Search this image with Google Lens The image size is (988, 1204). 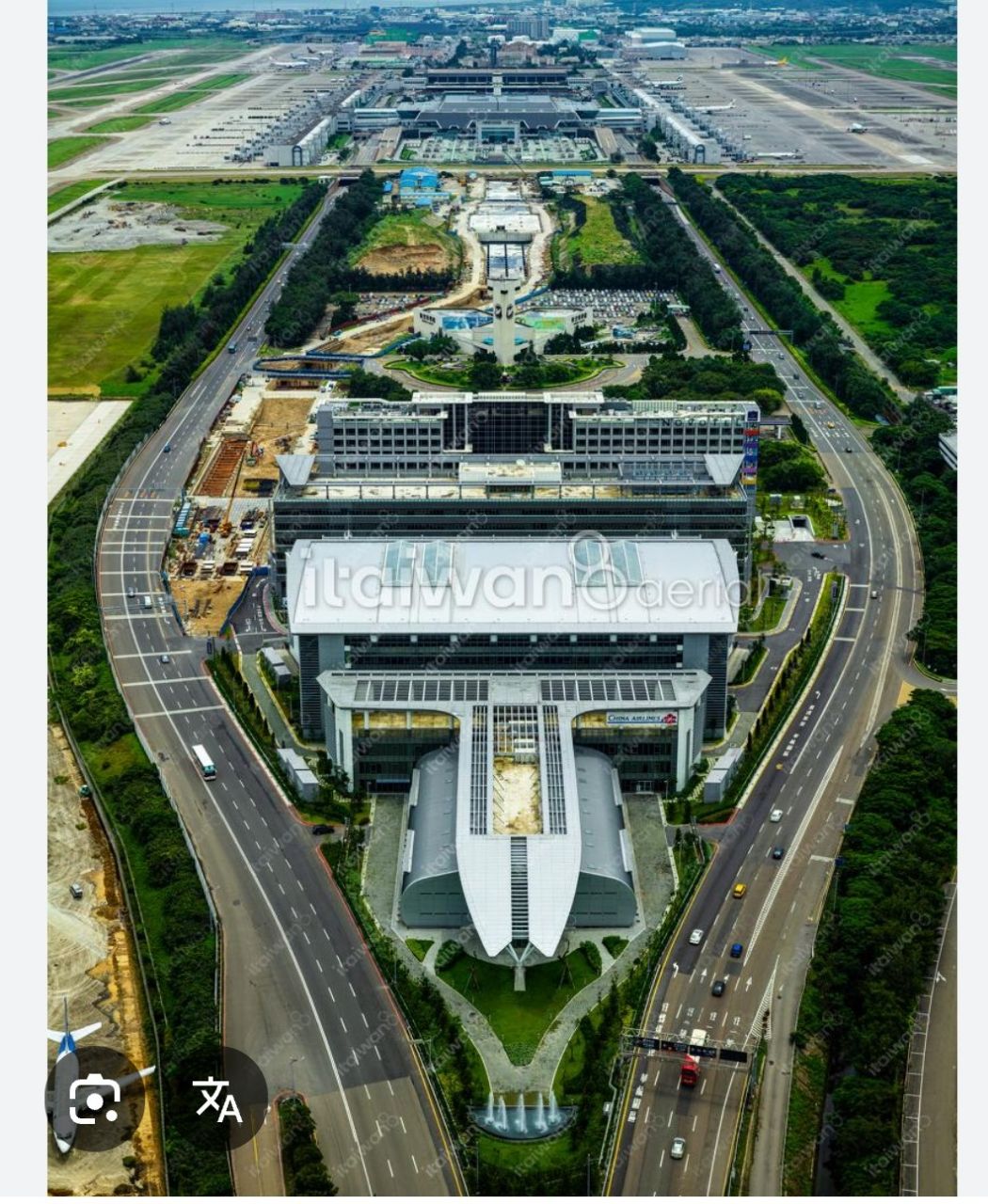click(94, 1098)
